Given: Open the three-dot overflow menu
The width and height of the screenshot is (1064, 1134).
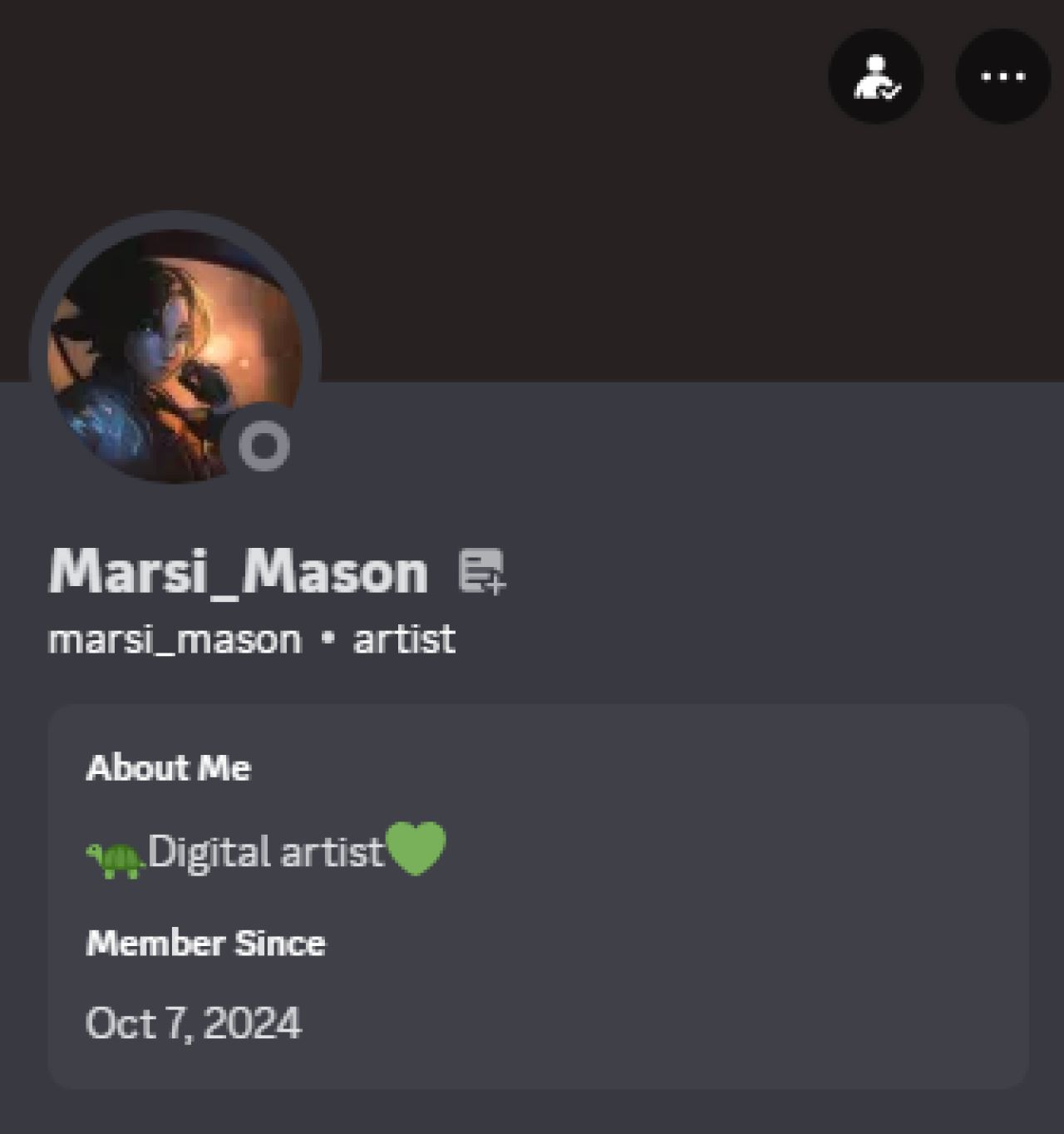Looking at the screenshot, I should click(1002, 76).
